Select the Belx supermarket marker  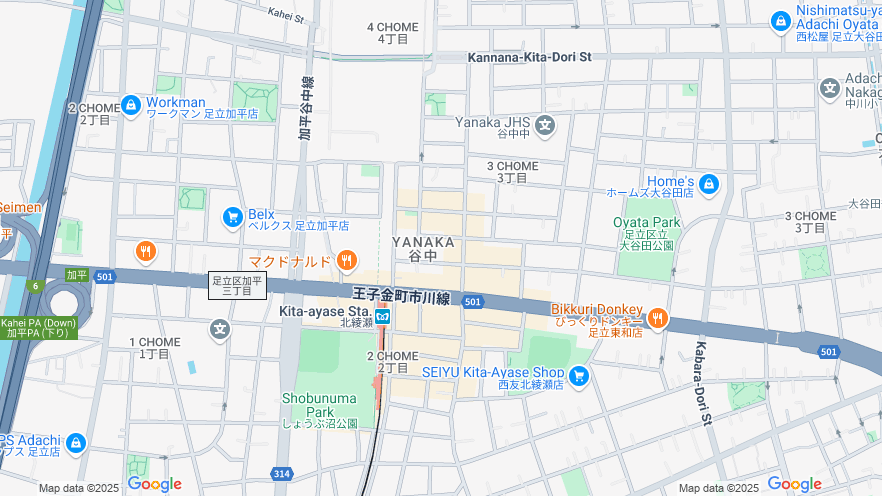(x=232, y=216)
